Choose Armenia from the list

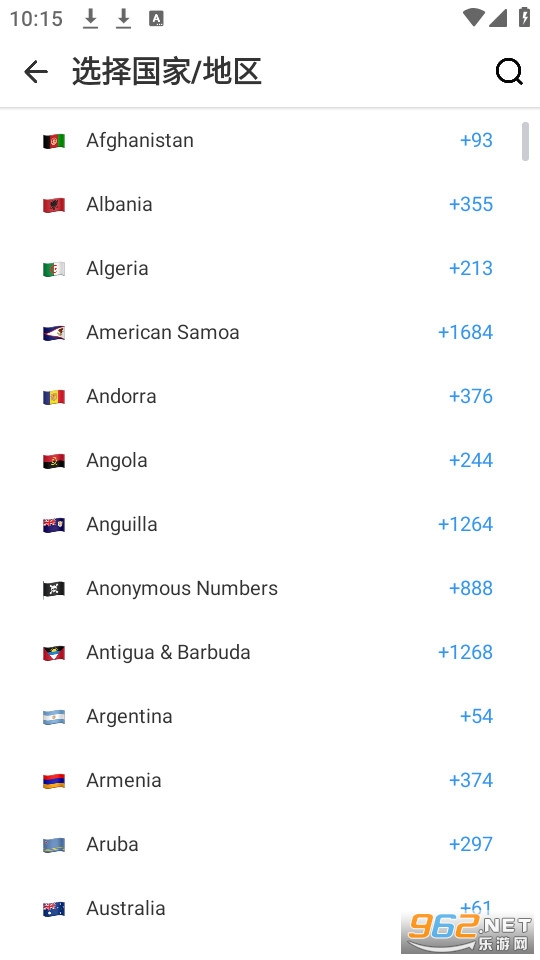point(270,781)
